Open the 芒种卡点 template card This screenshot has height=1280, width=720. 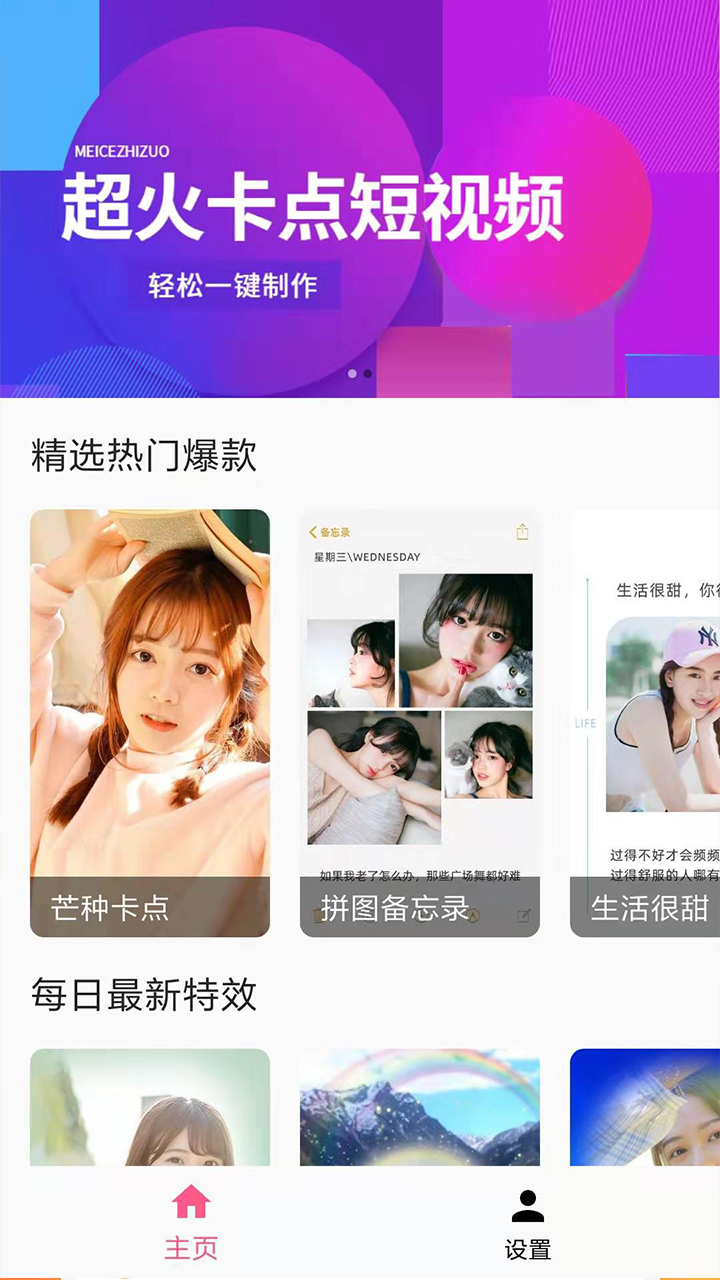point(150,722)
